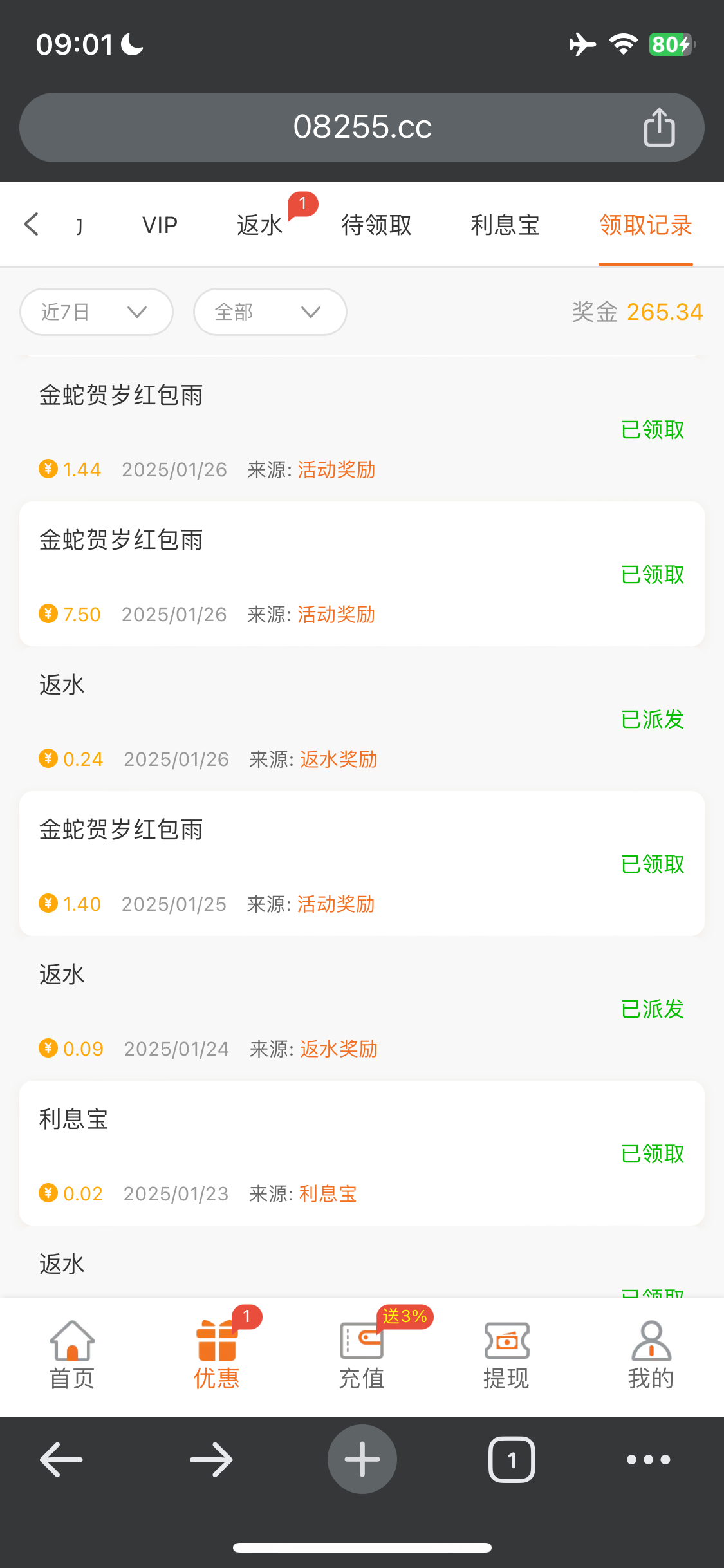Open the 利息宝 tab

505,225
